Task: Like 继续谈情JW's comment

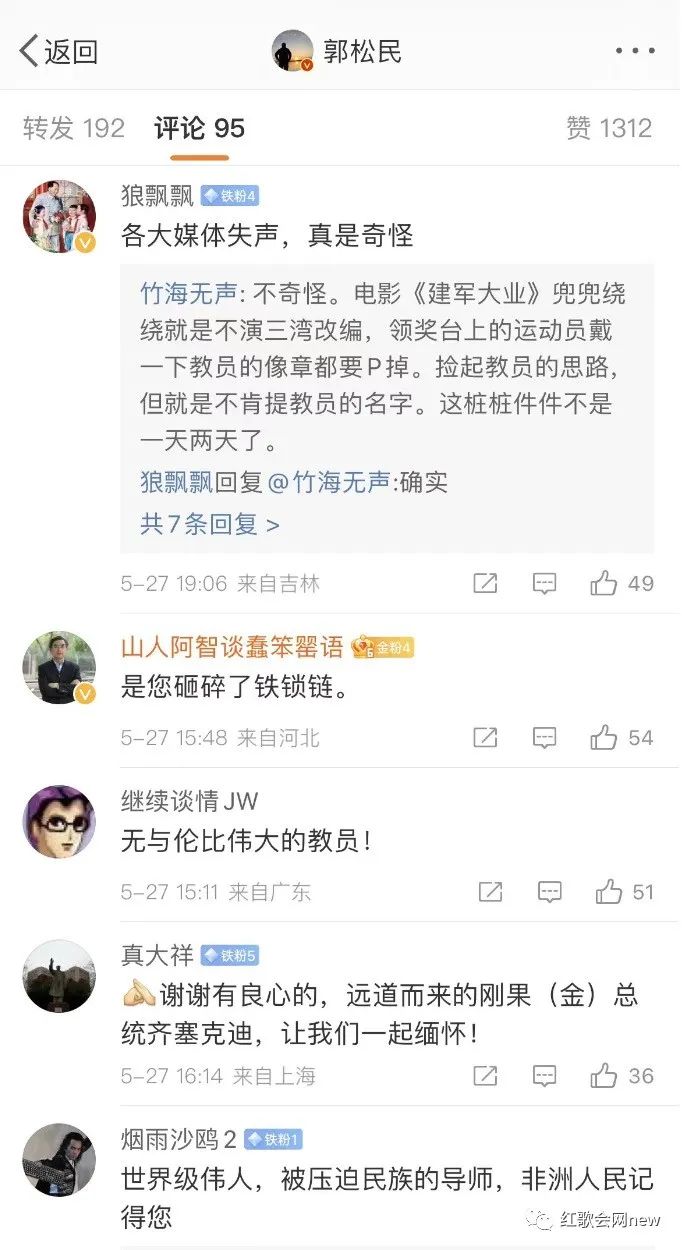Action: click(609, 892)
